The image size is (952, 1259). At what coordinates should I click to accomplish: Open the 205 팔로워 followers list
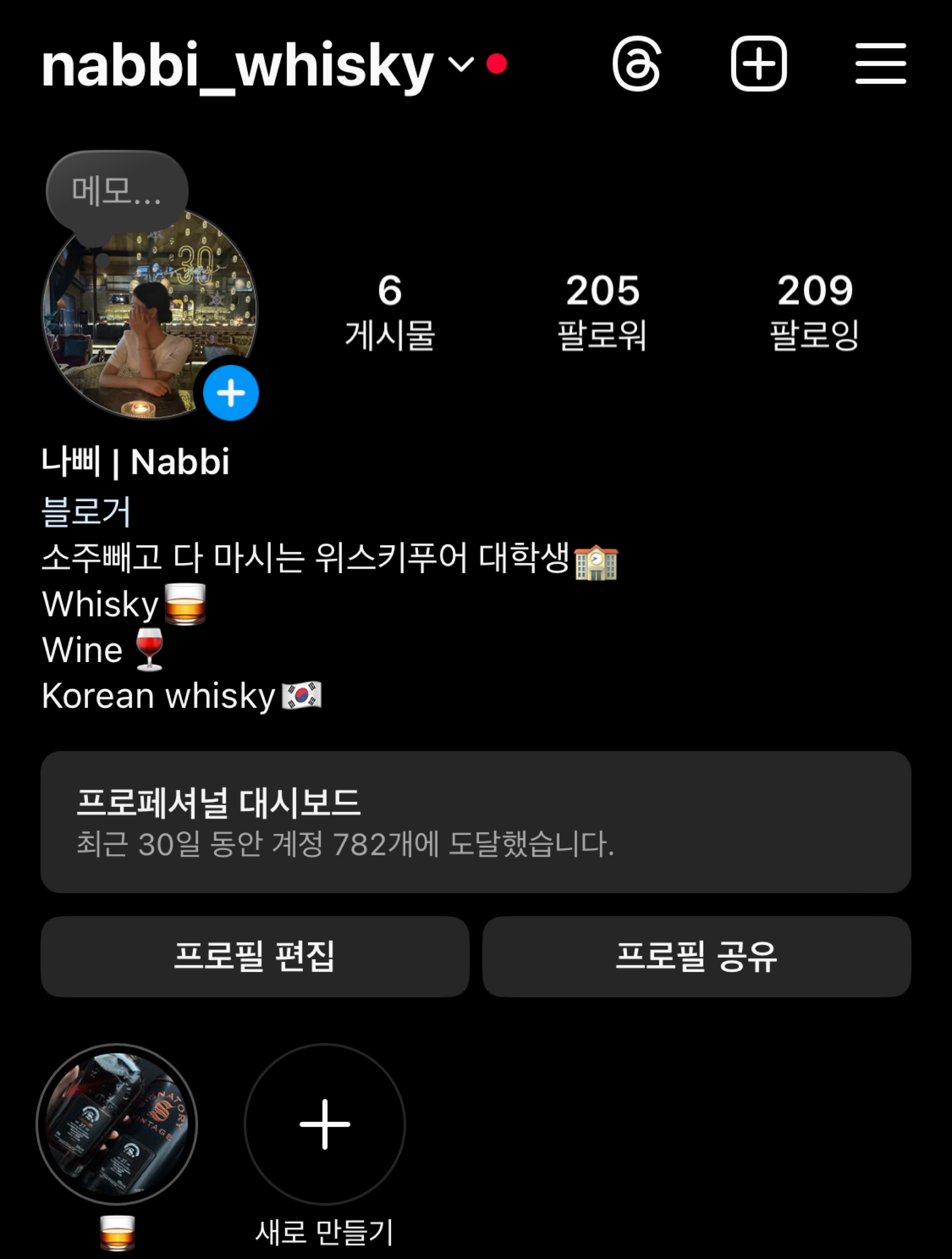pos(602,311)
